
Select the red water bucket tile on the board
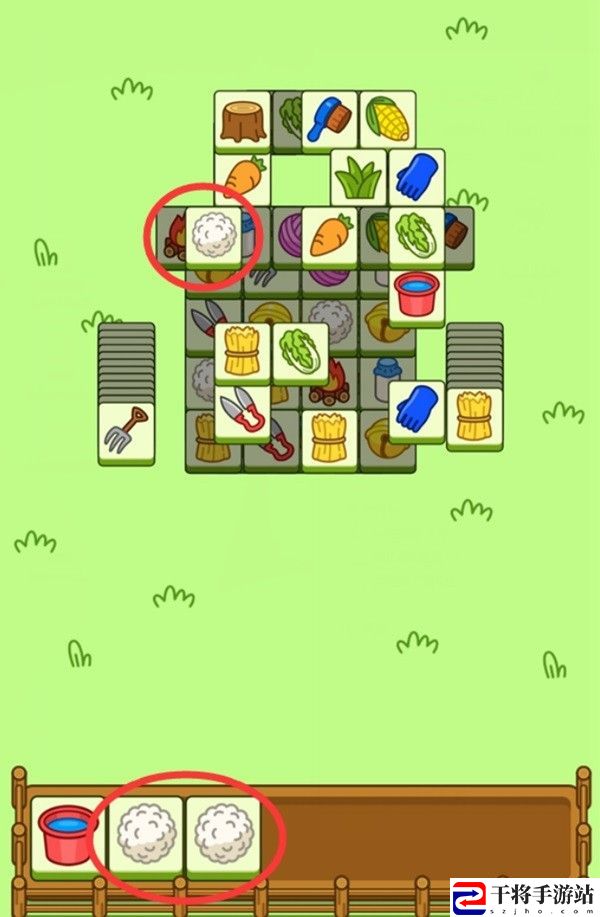tap(416, 296)
